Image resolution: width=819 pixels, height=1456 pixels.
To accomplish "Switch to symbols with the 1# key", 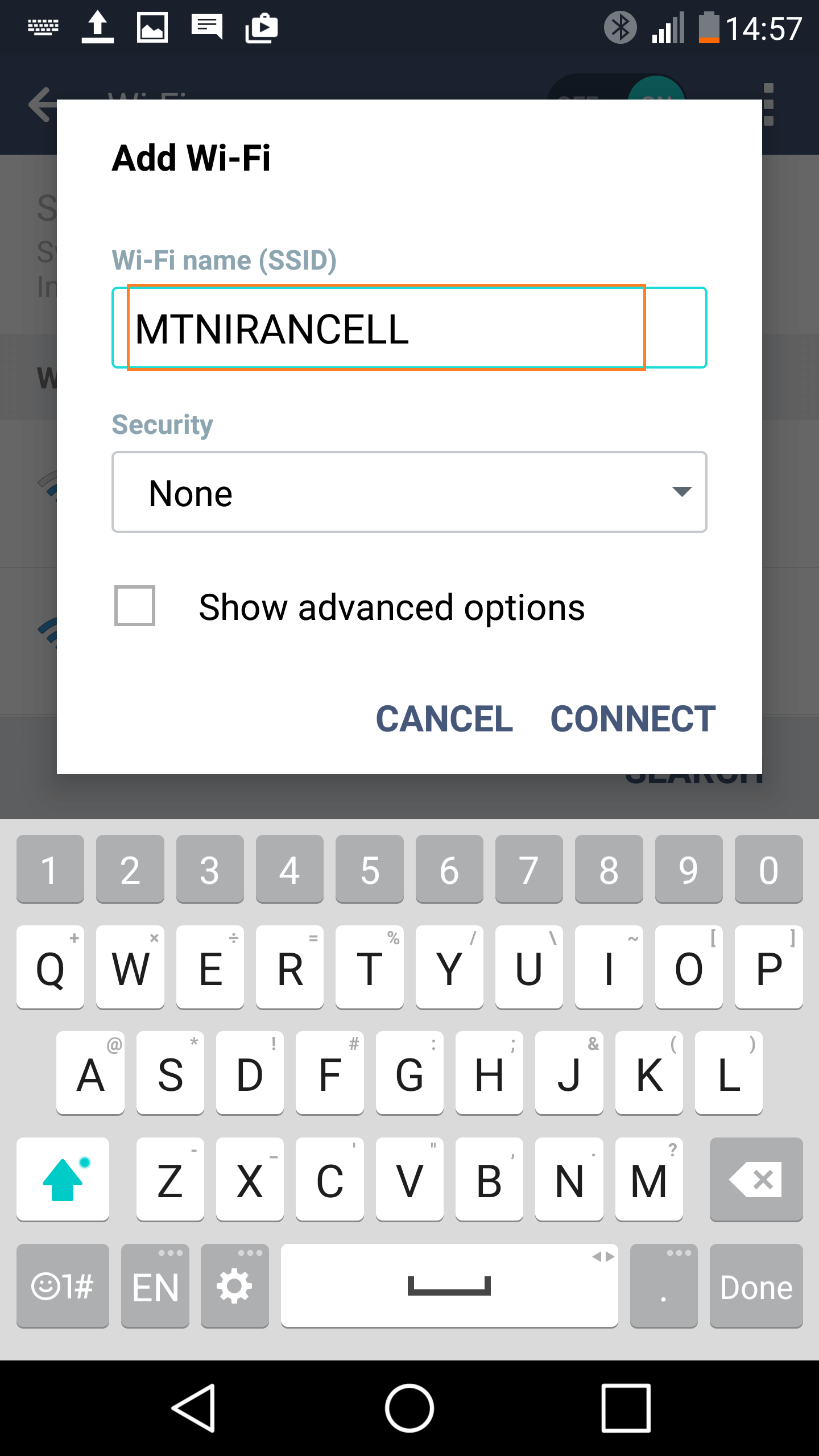I will [63, 1286].
